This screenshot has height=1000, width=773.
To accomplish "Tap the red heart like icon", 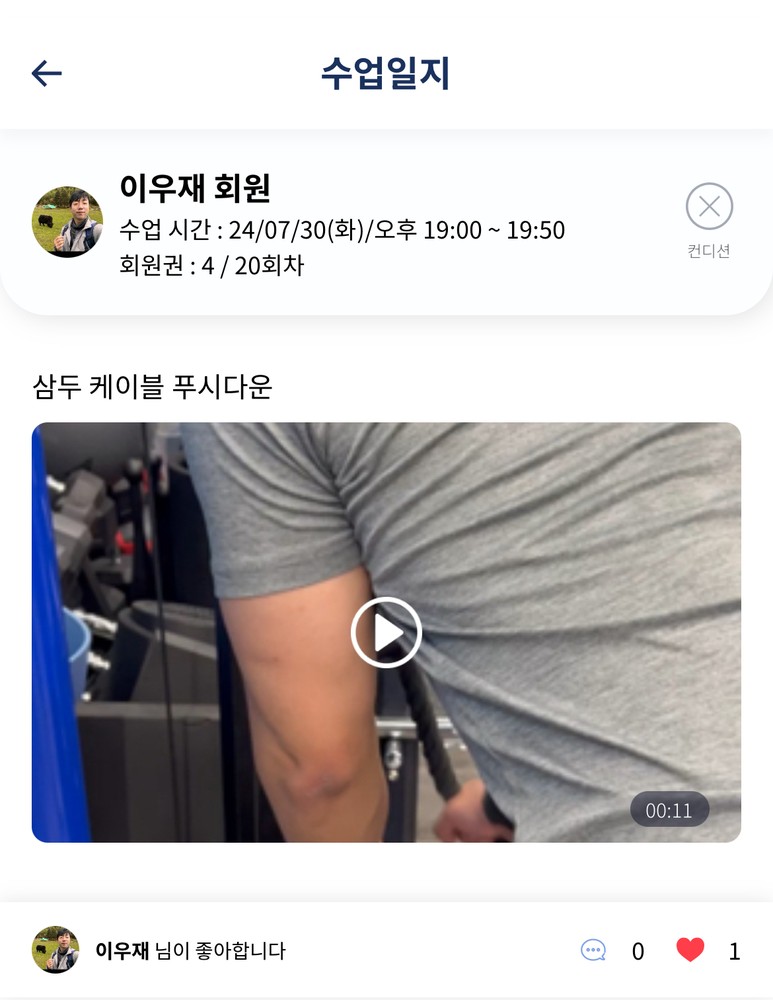I will (x=690, y=950).
